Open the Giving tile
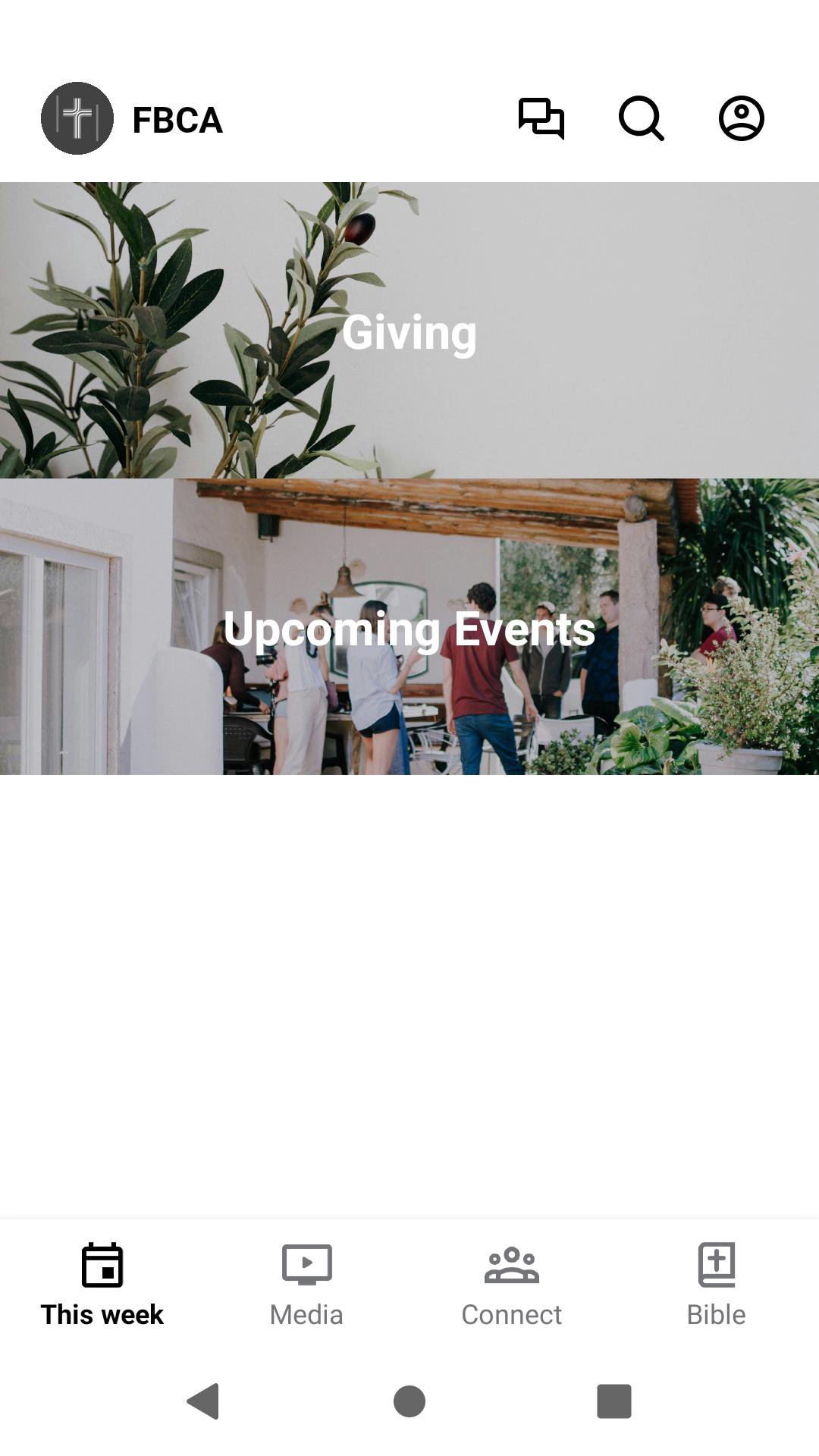The height and width of the screenshot is (1456, 819). click(409, 331)
